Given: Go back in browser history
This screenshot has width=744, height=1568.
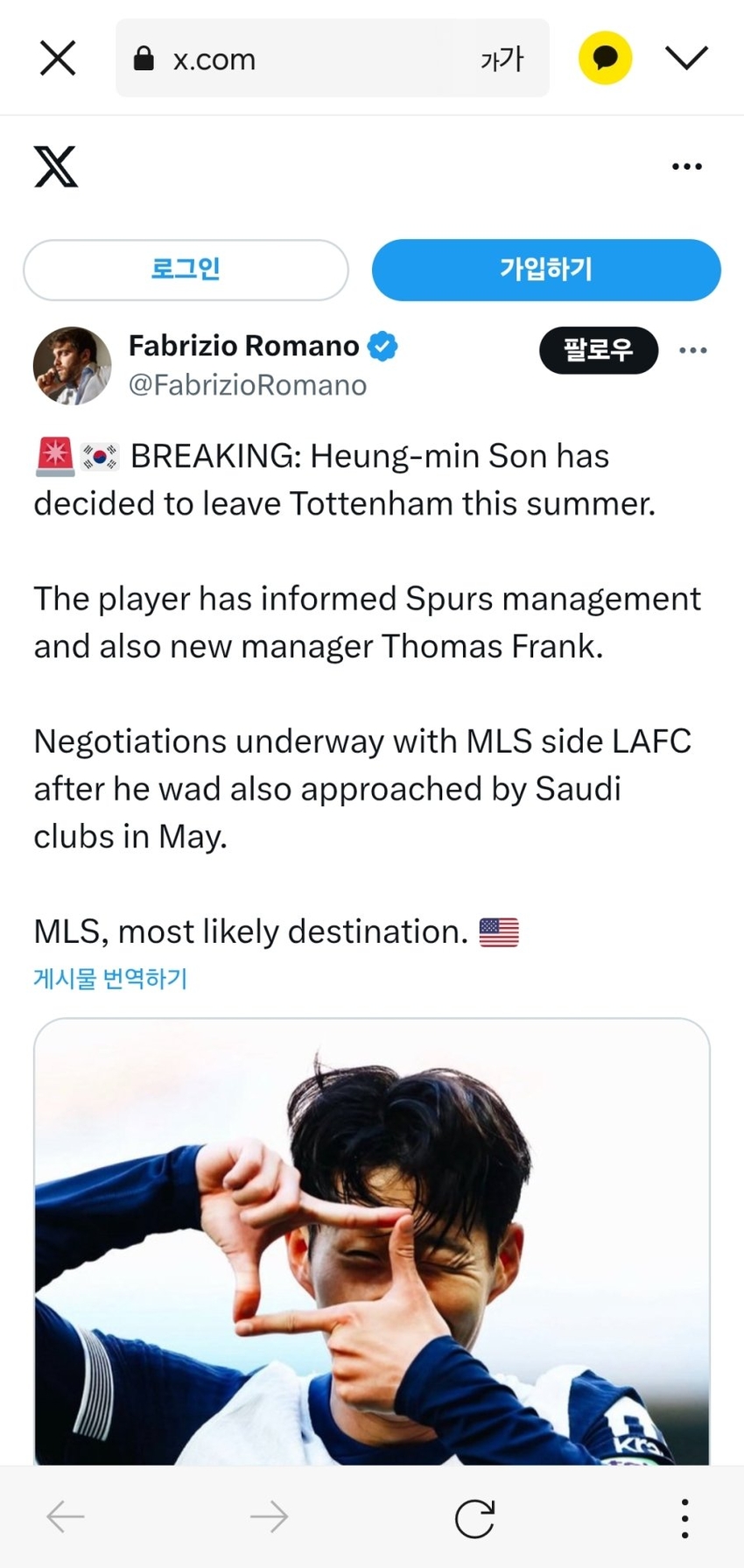Looking at the screenshot, I should [66, 1516].
